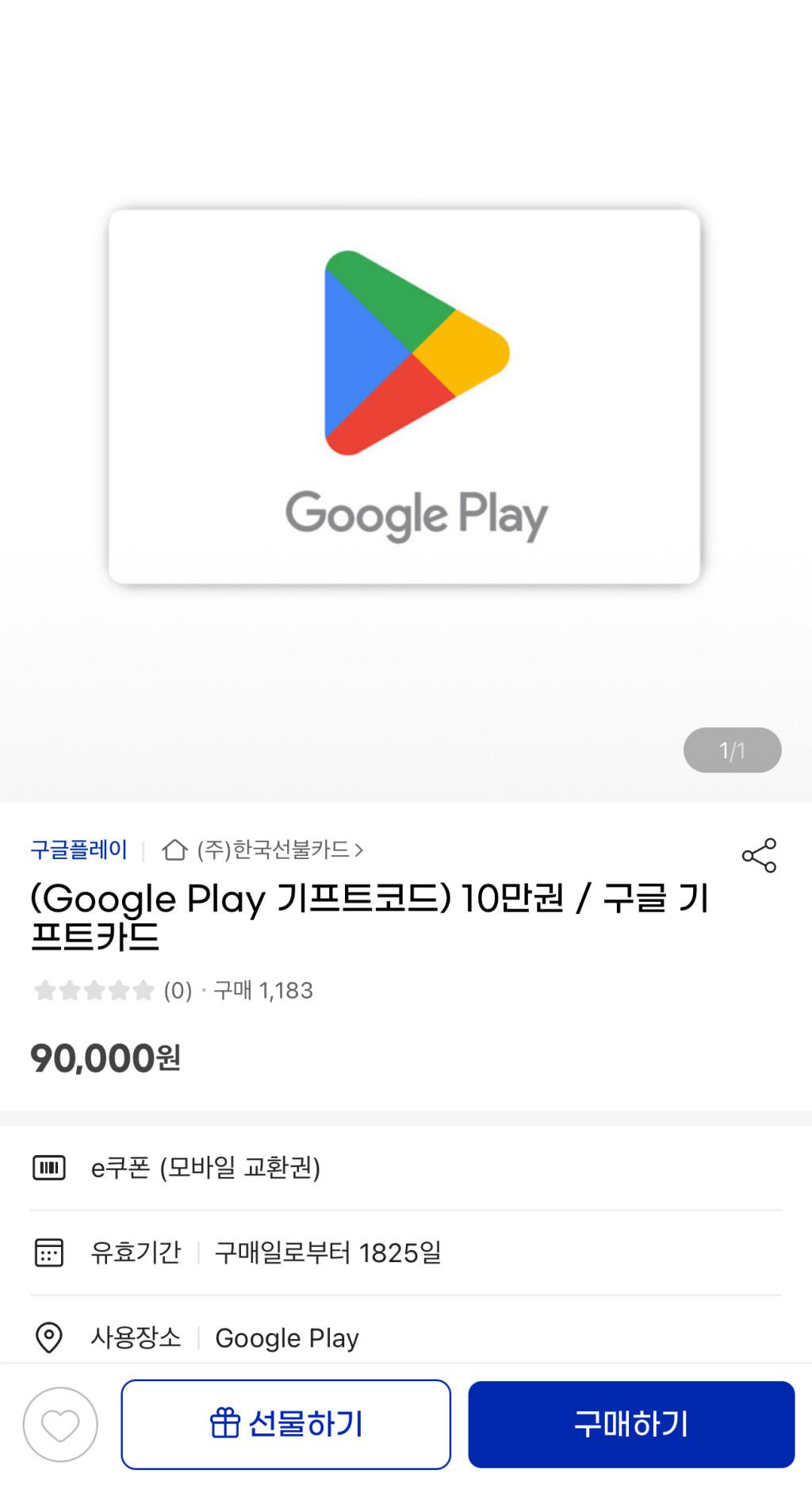Open reviews from the star rating
812x1504 pixels.
point(94,990)
